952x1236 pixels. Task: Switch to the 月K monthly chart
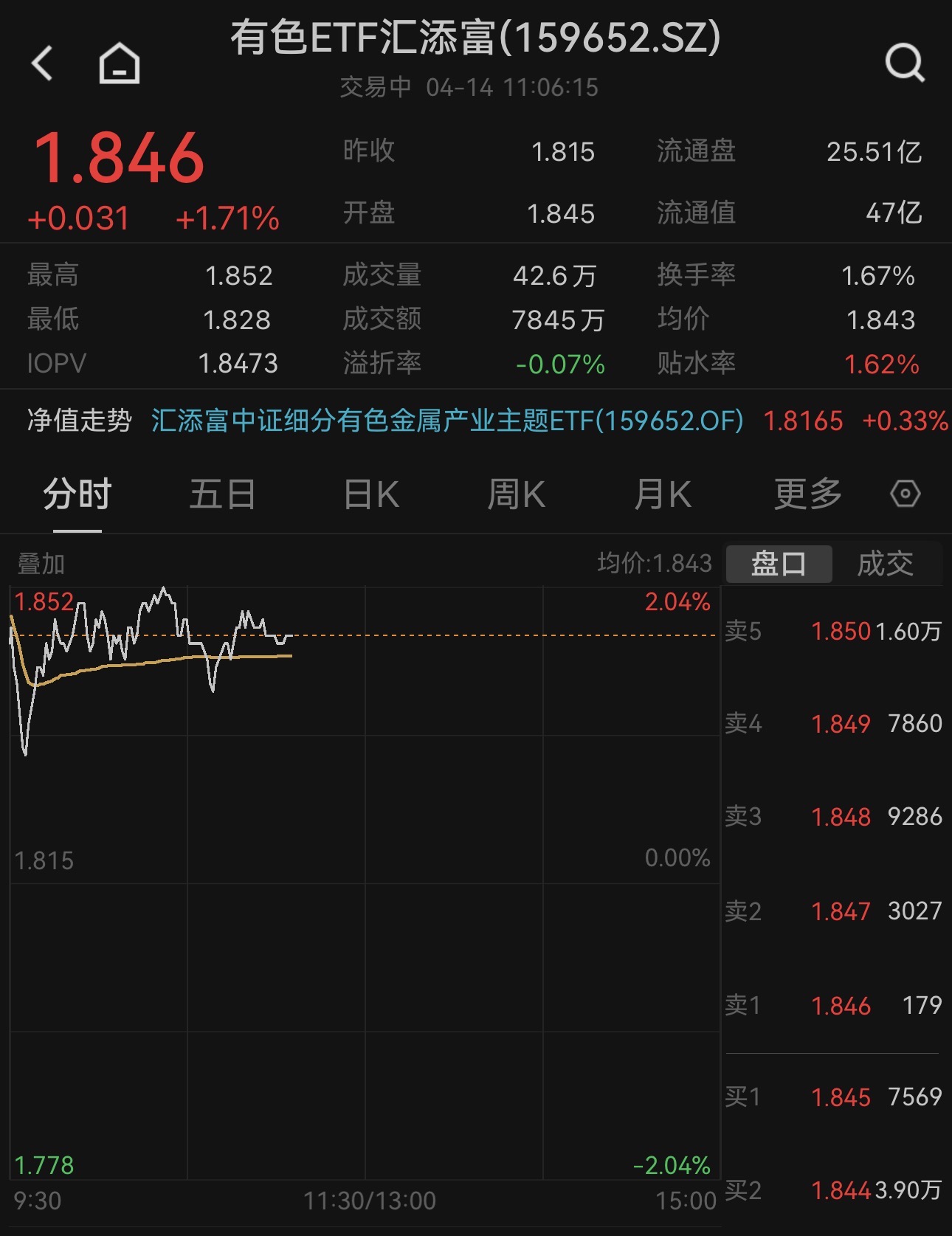click(662, 493)
